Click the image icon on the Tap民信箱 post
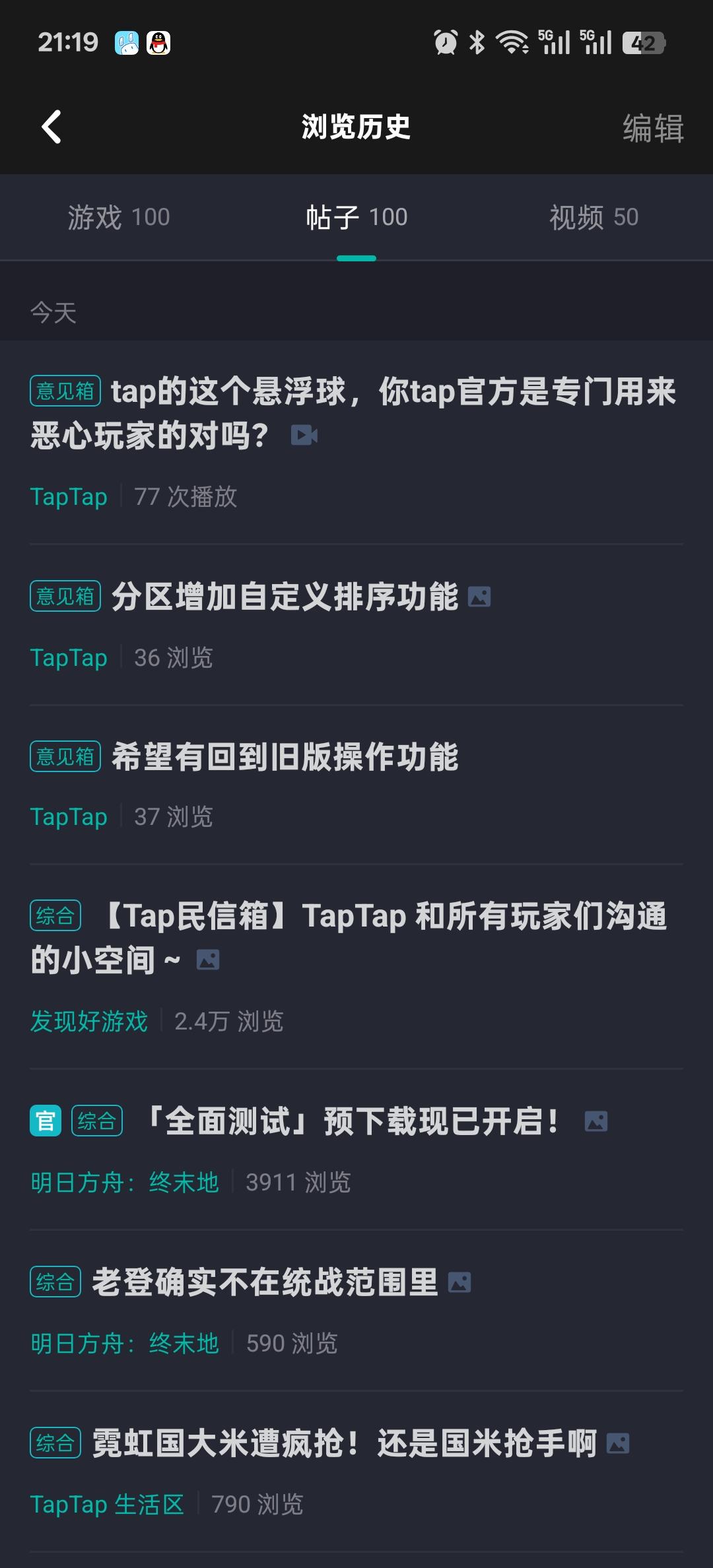 (209, 958)
